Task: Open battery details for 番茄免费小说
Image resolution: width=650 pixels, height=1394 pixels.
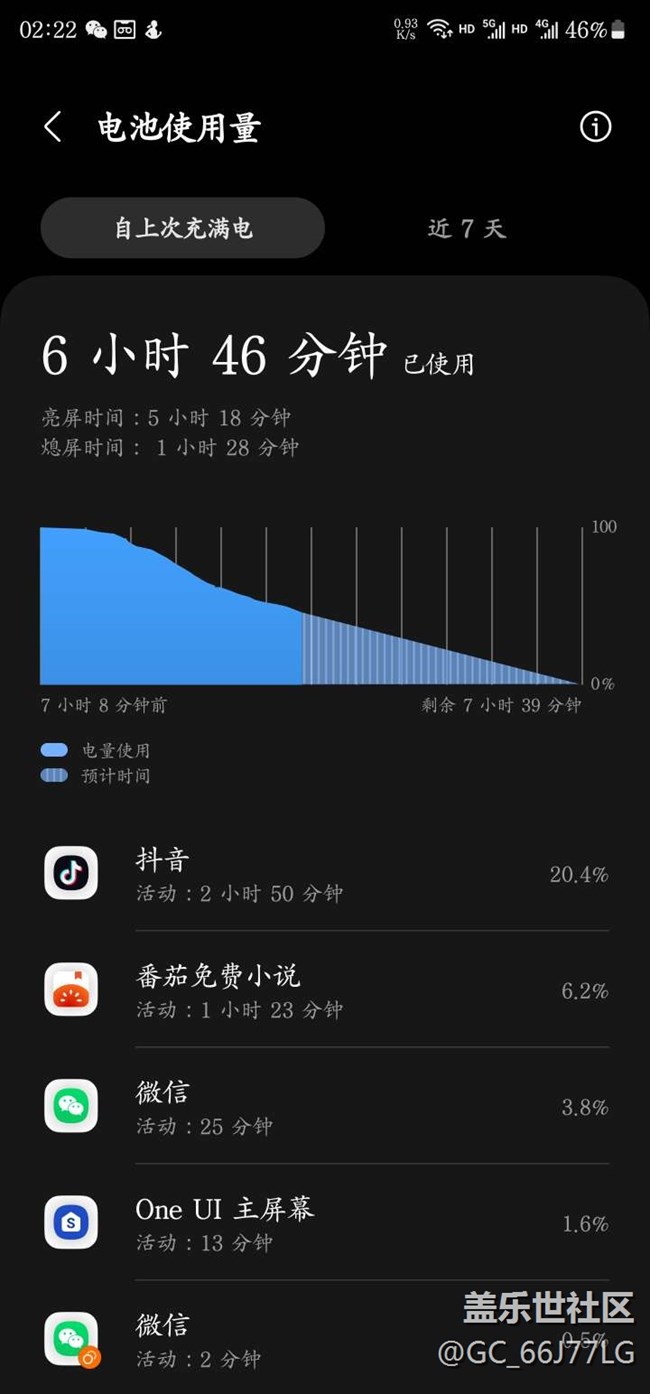Action: point(325,990)
